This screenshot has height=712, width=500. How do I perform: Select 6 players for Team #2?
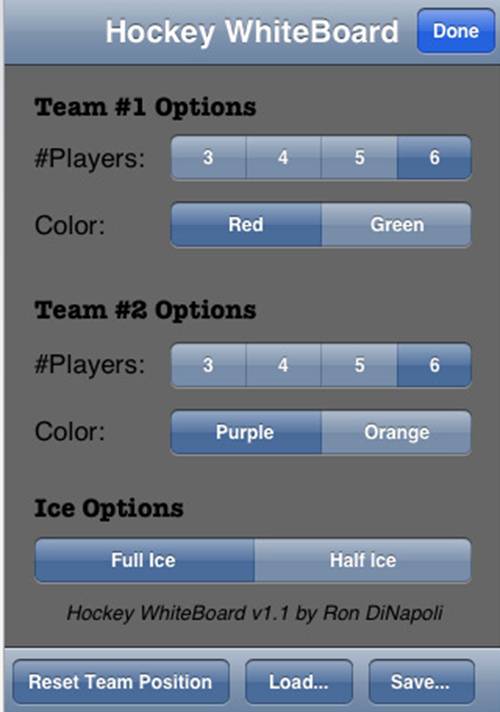click(434, 365)
